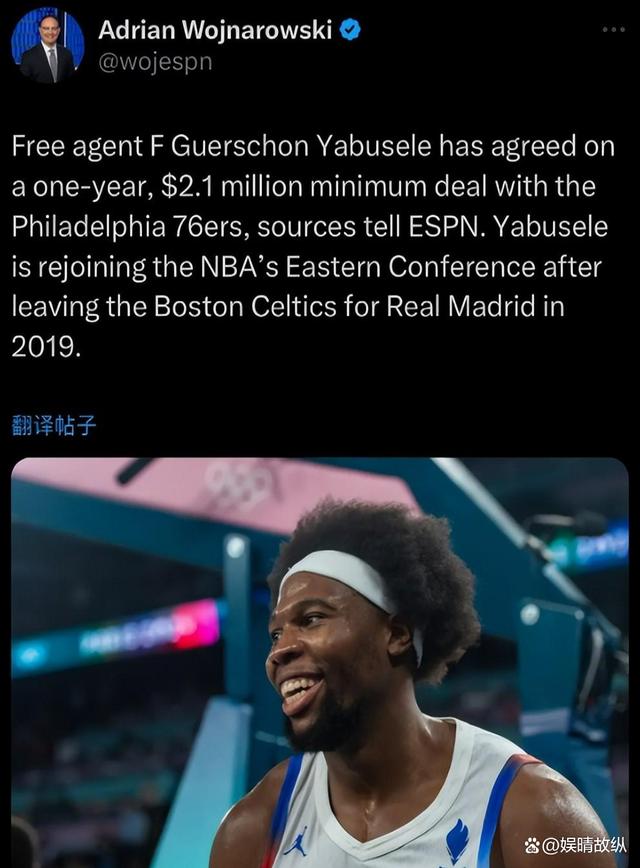The height and width of the screenshot is (868, 640).
Task: Open Adrian Wojnarowski's profile picture
Action: 48,45
